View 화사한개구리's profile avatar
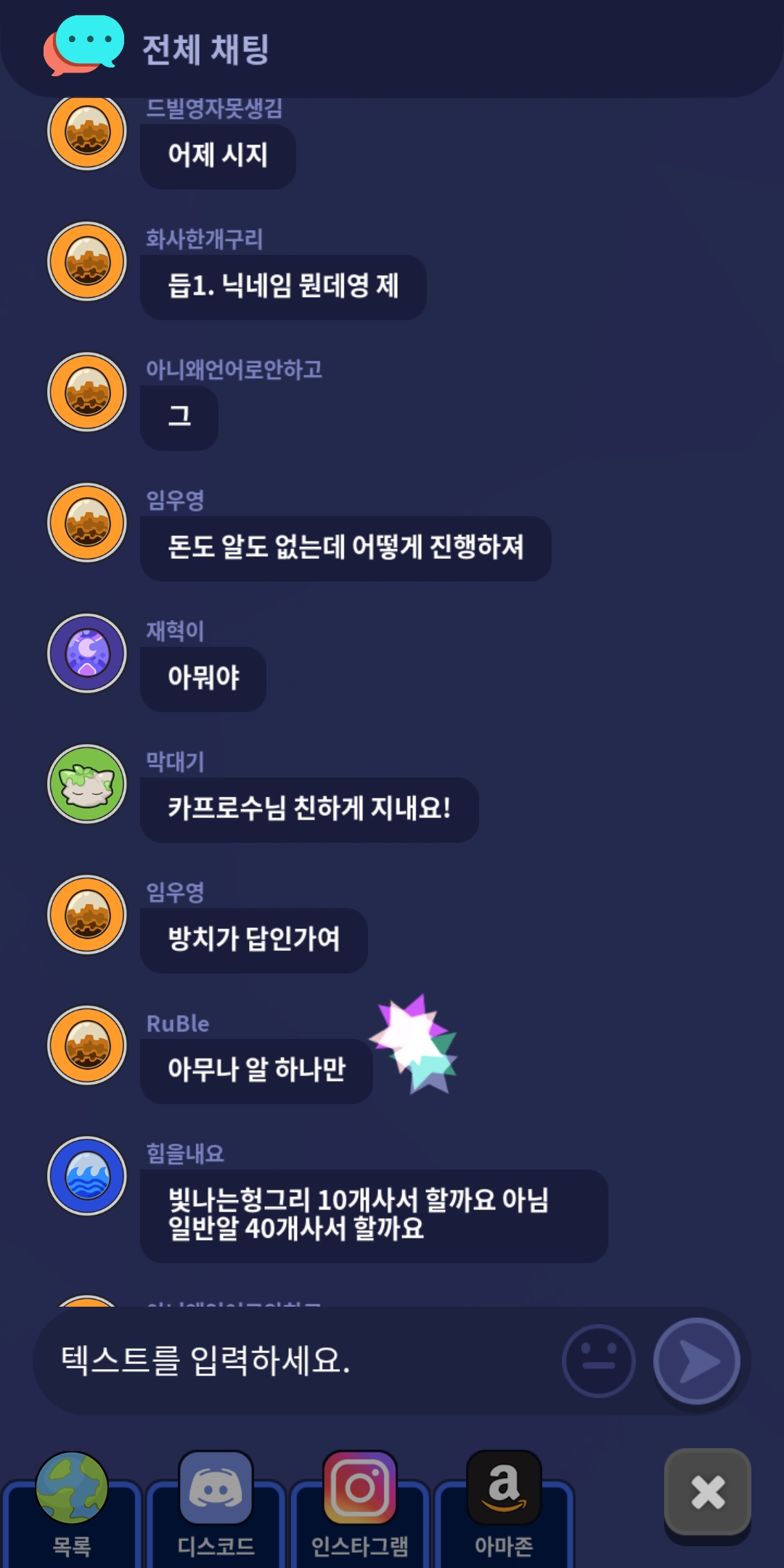784x1568 pixels. (87, 261)
